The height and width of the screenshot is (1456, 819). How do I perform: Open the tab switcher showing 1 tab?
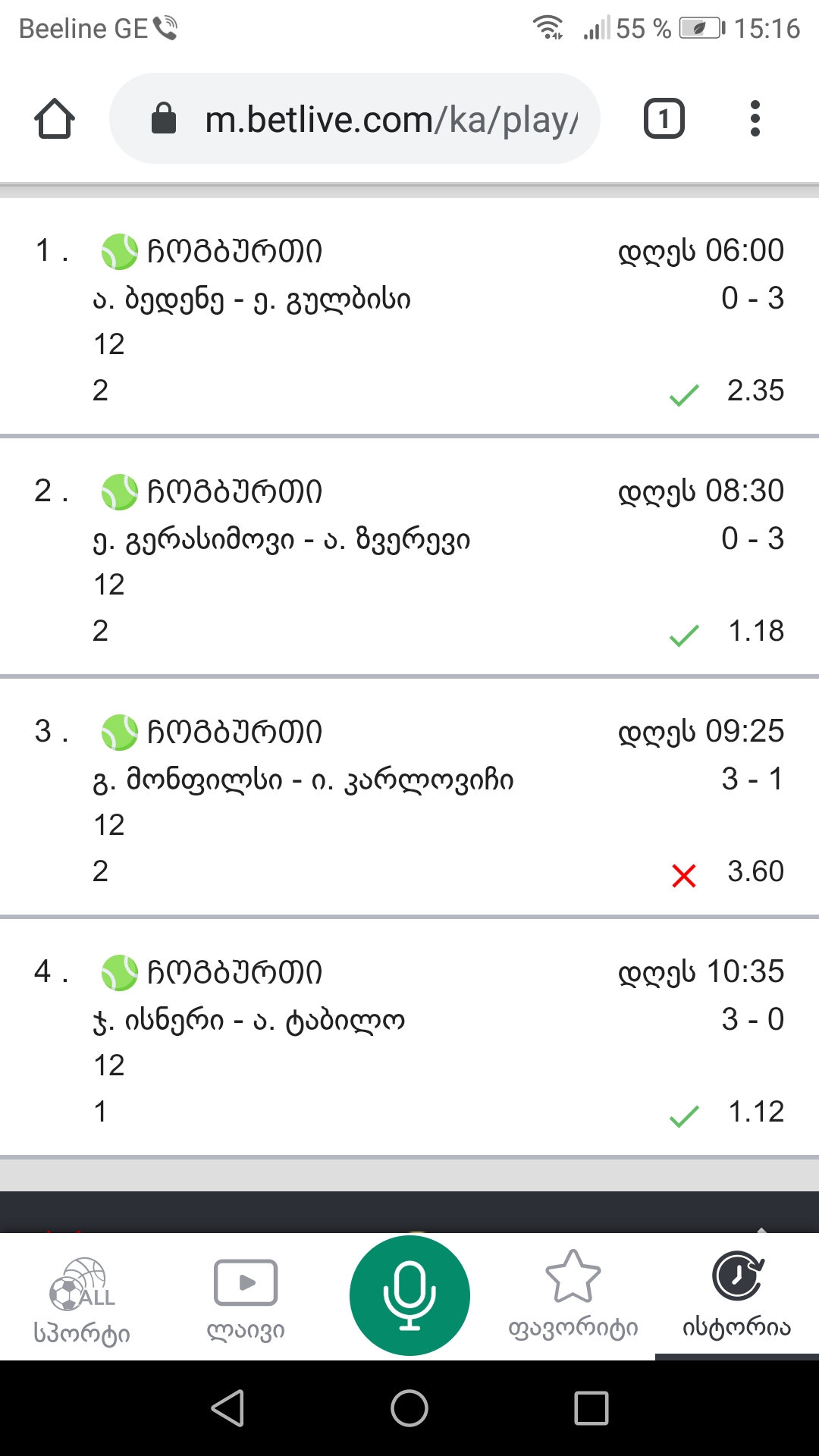pos(664,119)
